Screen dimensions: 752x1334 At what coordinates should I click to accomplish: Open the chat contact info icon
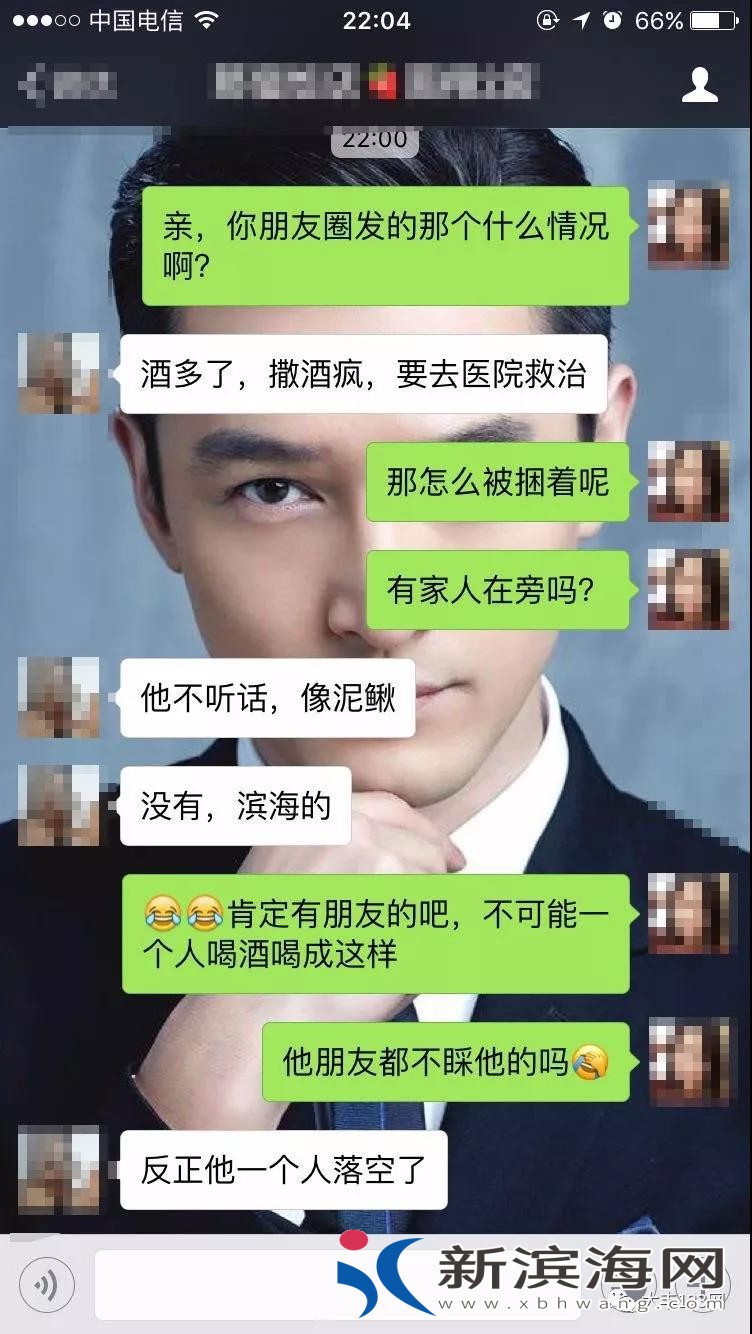(699, 85)
